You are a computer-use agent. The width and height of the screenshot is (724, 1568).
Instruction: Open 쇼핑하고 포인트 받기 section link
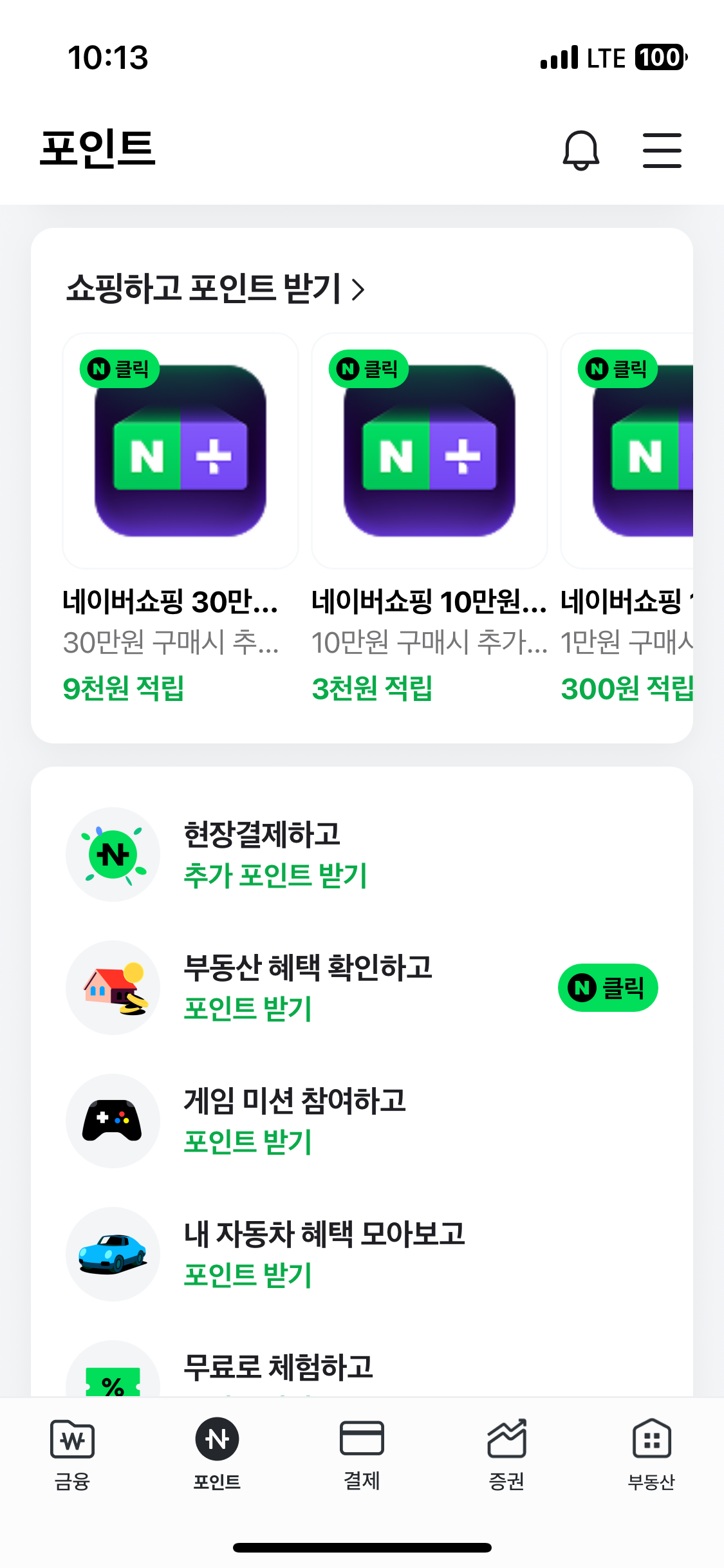[216, 288]
